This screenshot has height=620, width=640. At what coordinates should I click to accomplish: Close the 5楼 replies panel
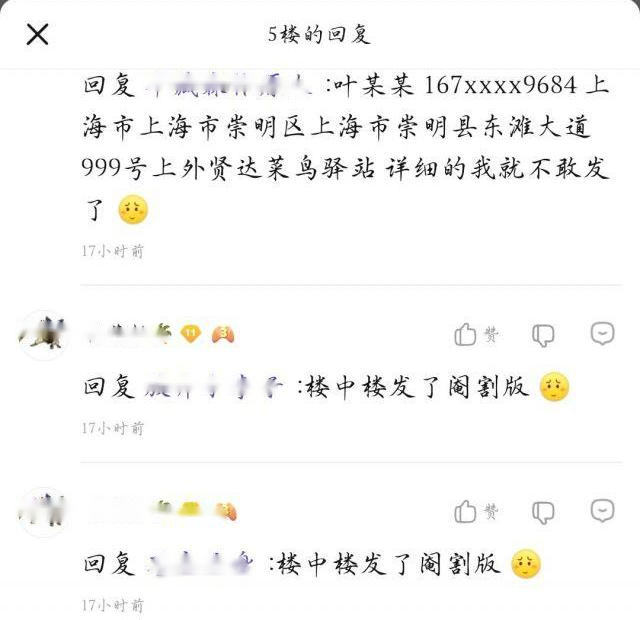(37, 35)
